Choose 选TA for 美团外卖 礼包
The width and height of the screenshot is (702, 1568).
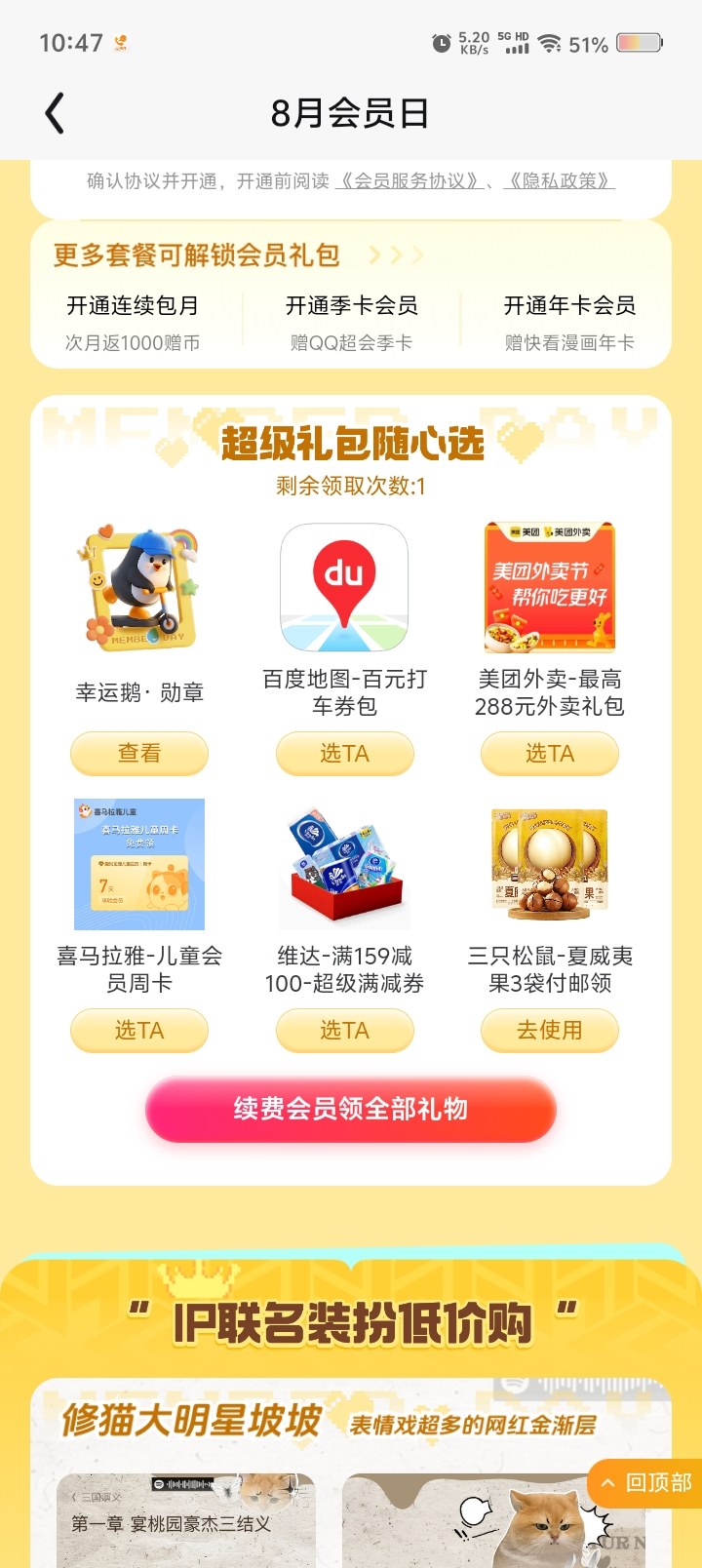click(x=550, y=754)
